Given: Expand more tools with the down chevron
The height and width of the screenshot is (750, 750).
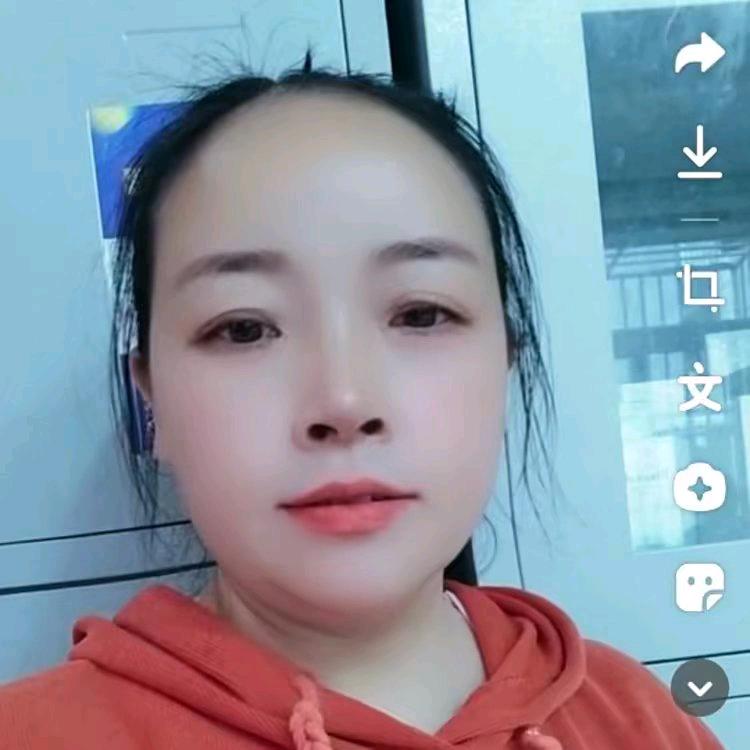Looking at the screenshot, I should (699, 688).
